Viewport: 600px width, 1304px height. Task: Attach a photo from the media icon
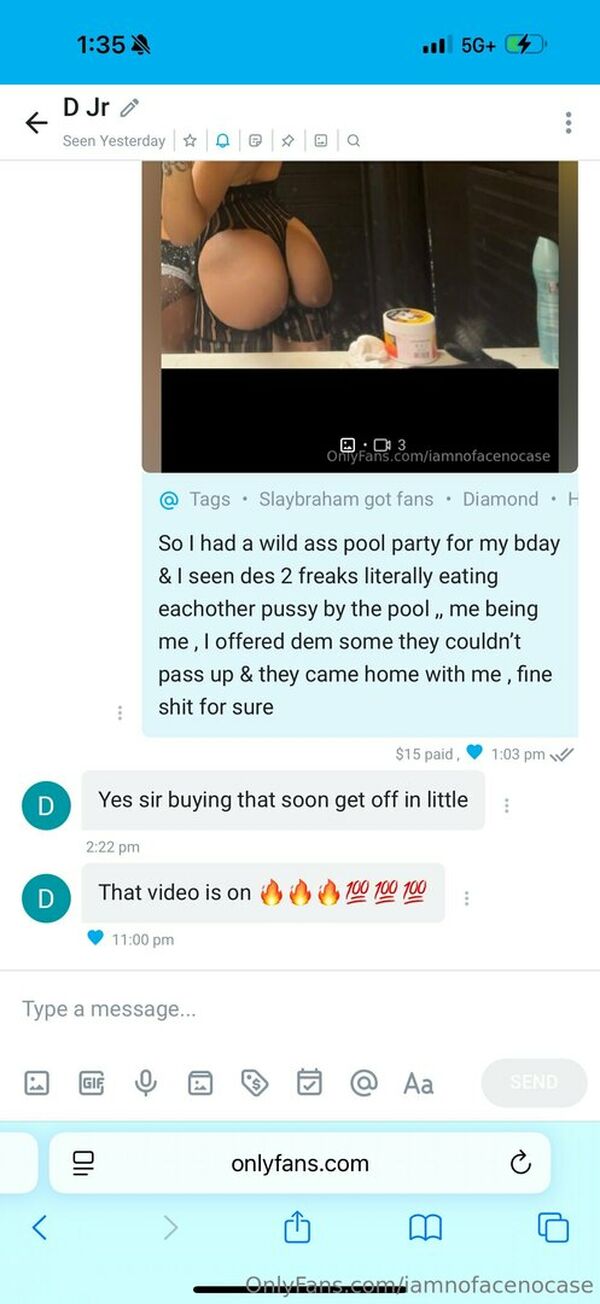(x=37, y=1082)
